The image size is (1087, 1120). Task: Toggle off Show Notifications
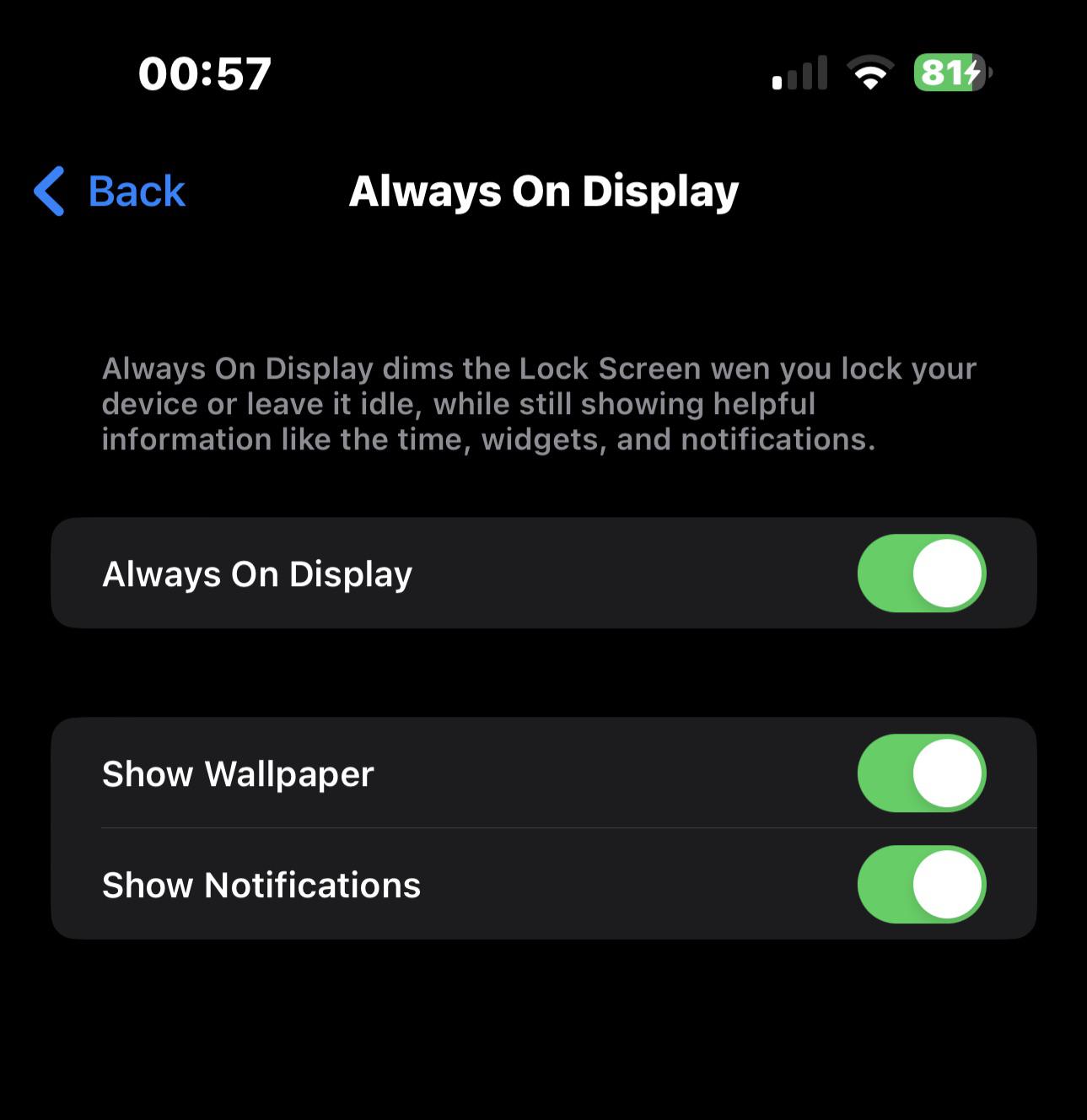pyautogui.click(x=921, y=885)
